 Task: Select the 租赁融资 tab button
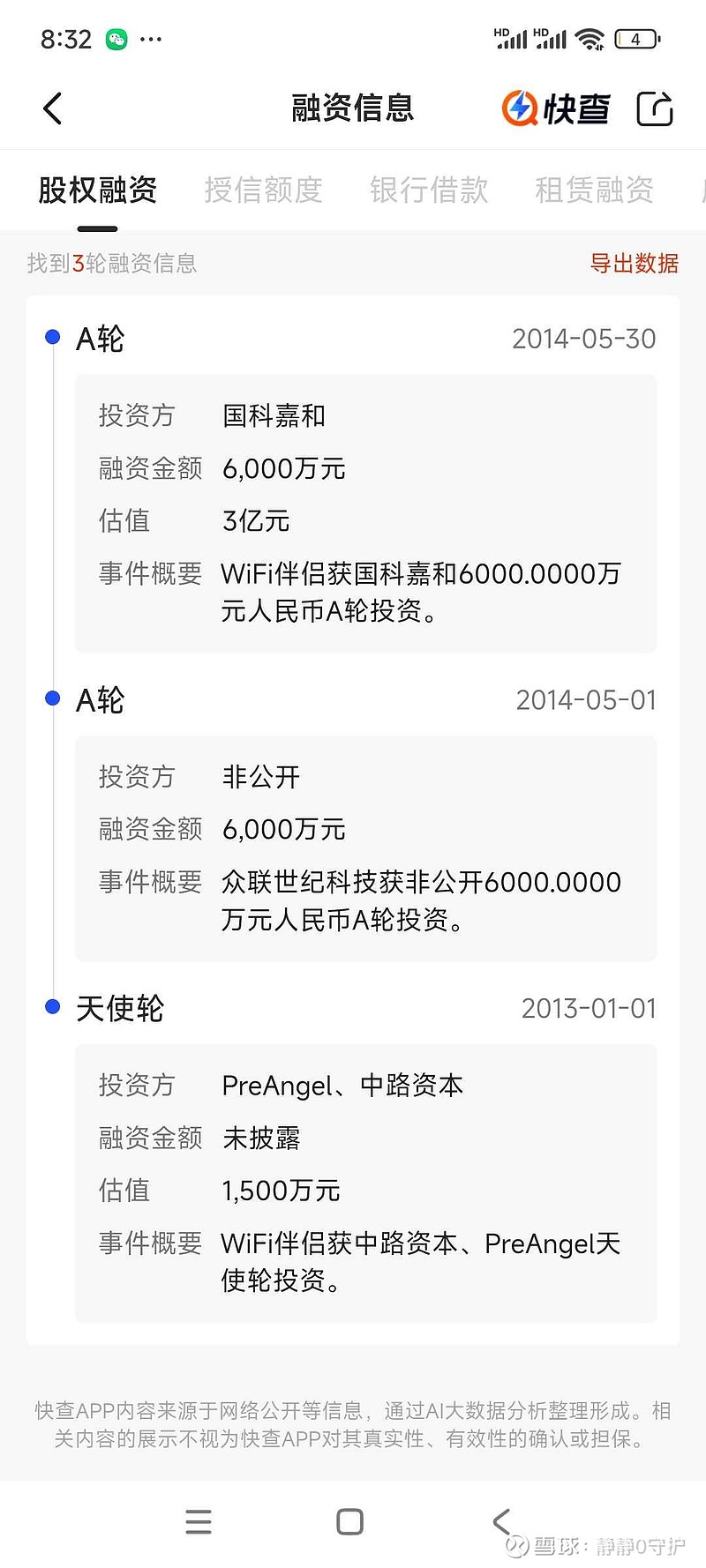pos(594,190)
